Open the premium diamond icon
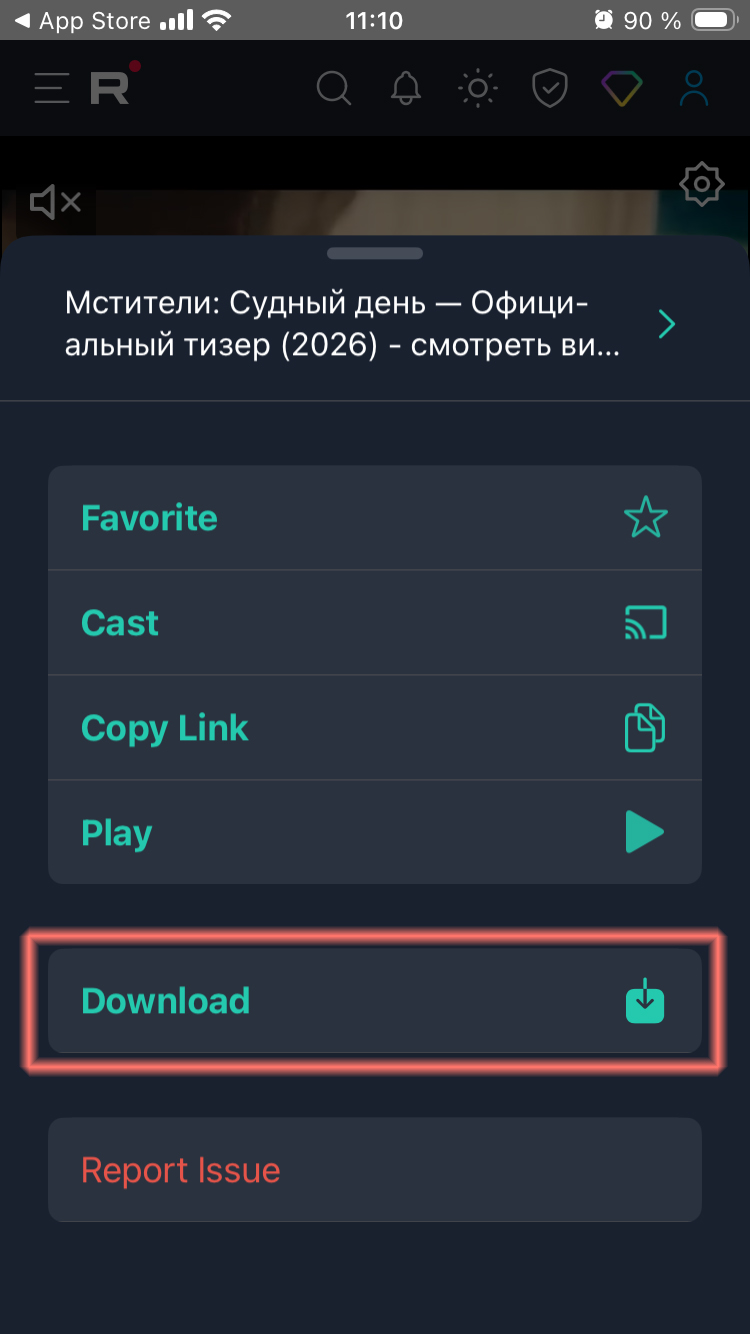 point(622,89)
